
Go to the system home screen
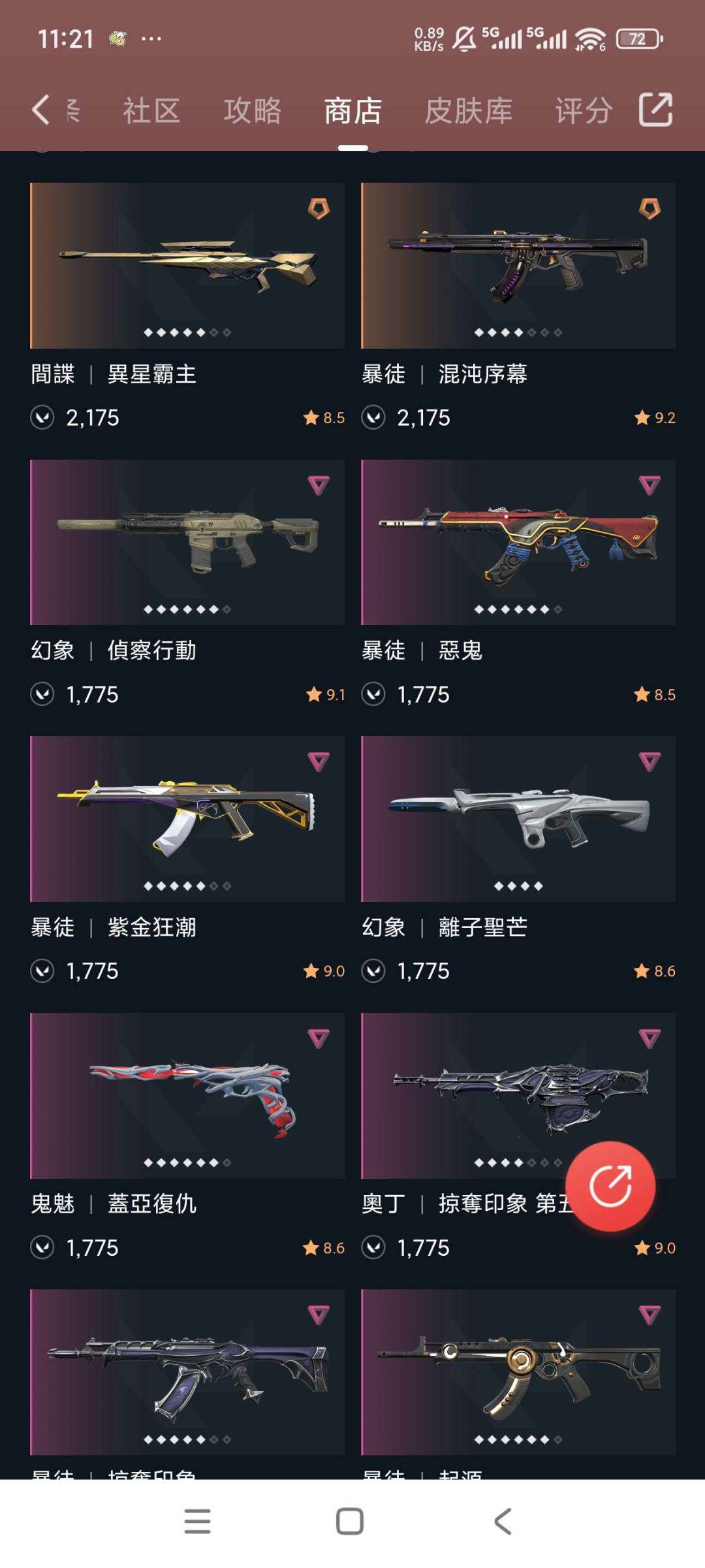click(x=350, y=1521)
